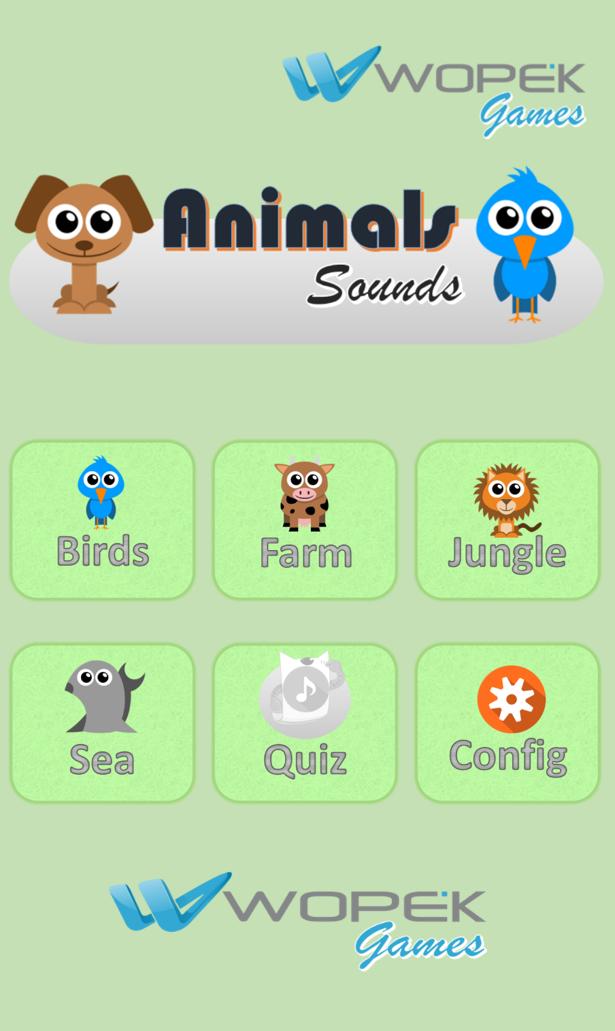
Task: Open the Config settings
Action: [x=507, y=722]
